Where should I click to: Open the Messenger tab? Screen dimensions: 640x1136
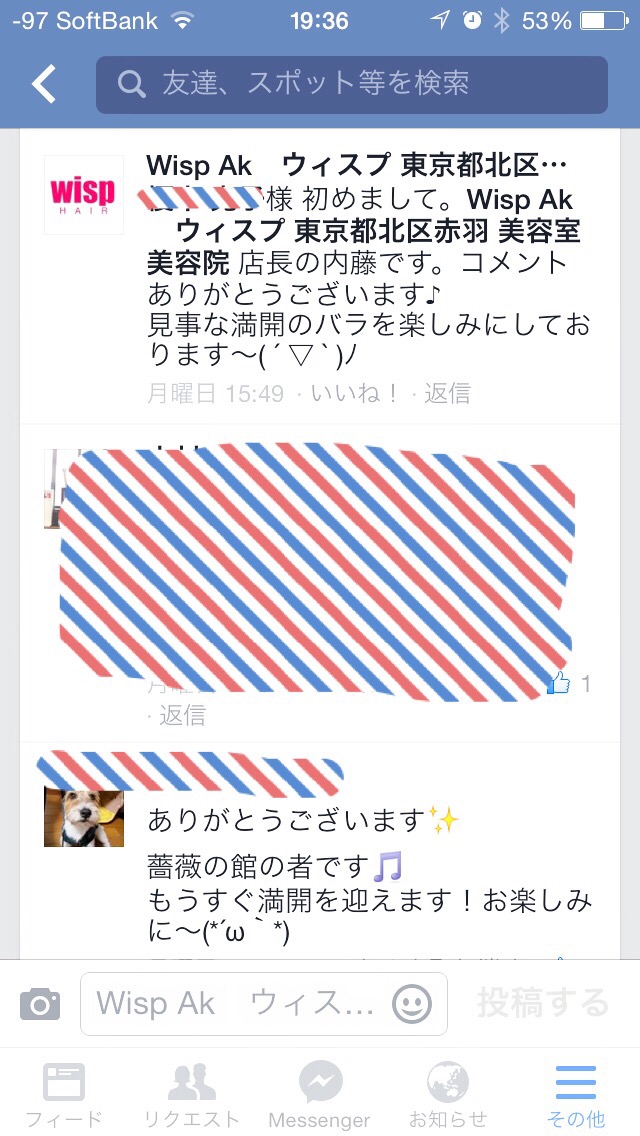pyautogui.click(x=320, y=1096)
